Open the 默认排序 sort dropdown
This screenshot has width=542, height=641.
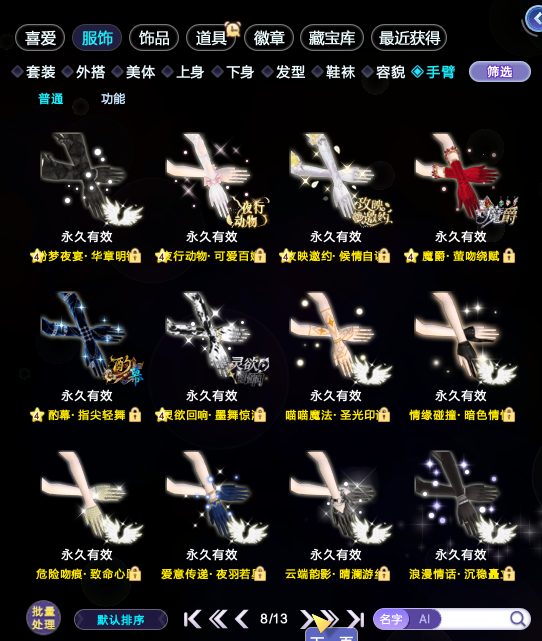click(x=121, y=620)
